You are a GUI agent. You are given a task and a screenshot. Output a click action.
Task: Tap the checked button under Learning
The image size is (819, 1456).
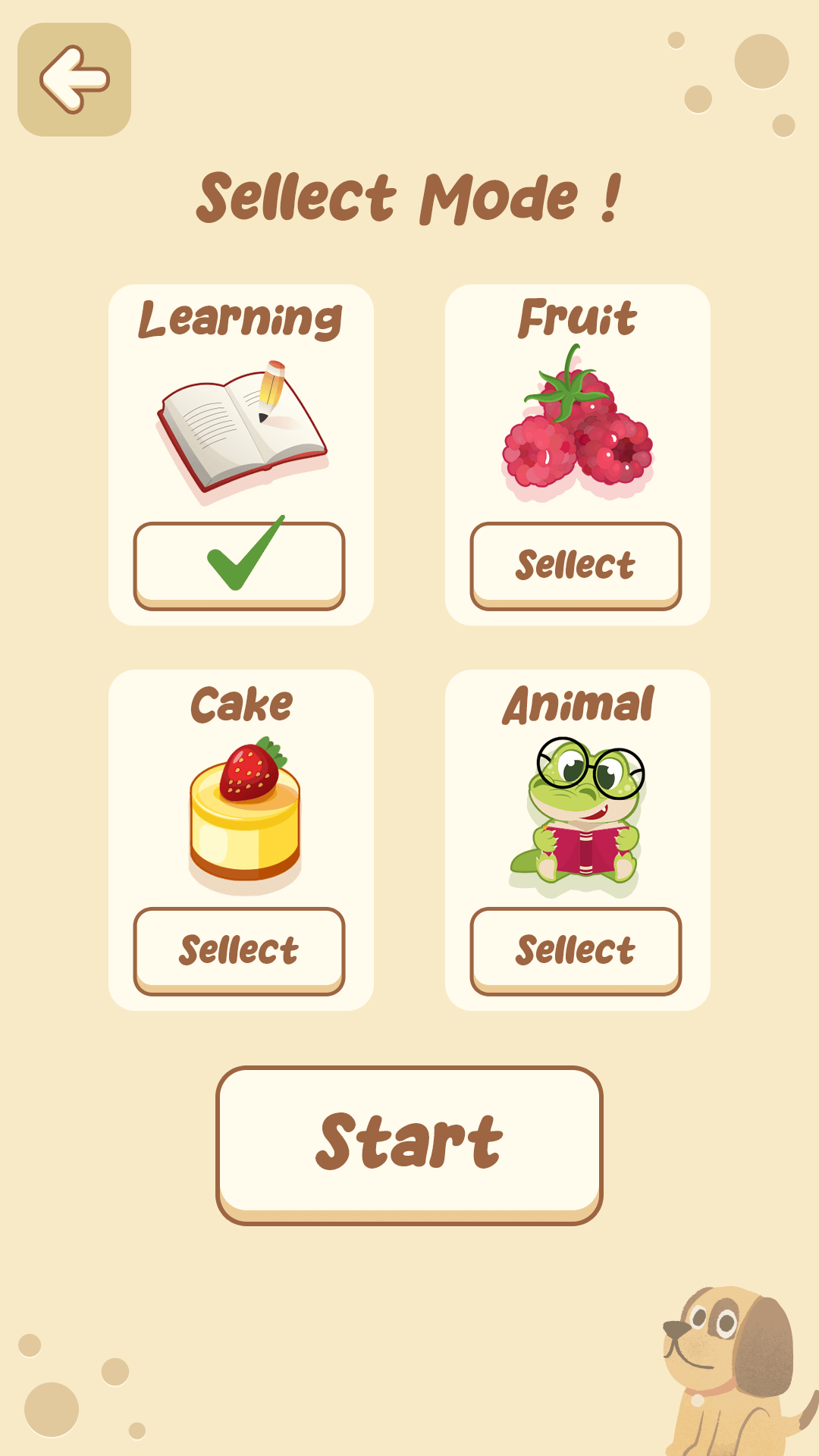(x=240, y=564)
